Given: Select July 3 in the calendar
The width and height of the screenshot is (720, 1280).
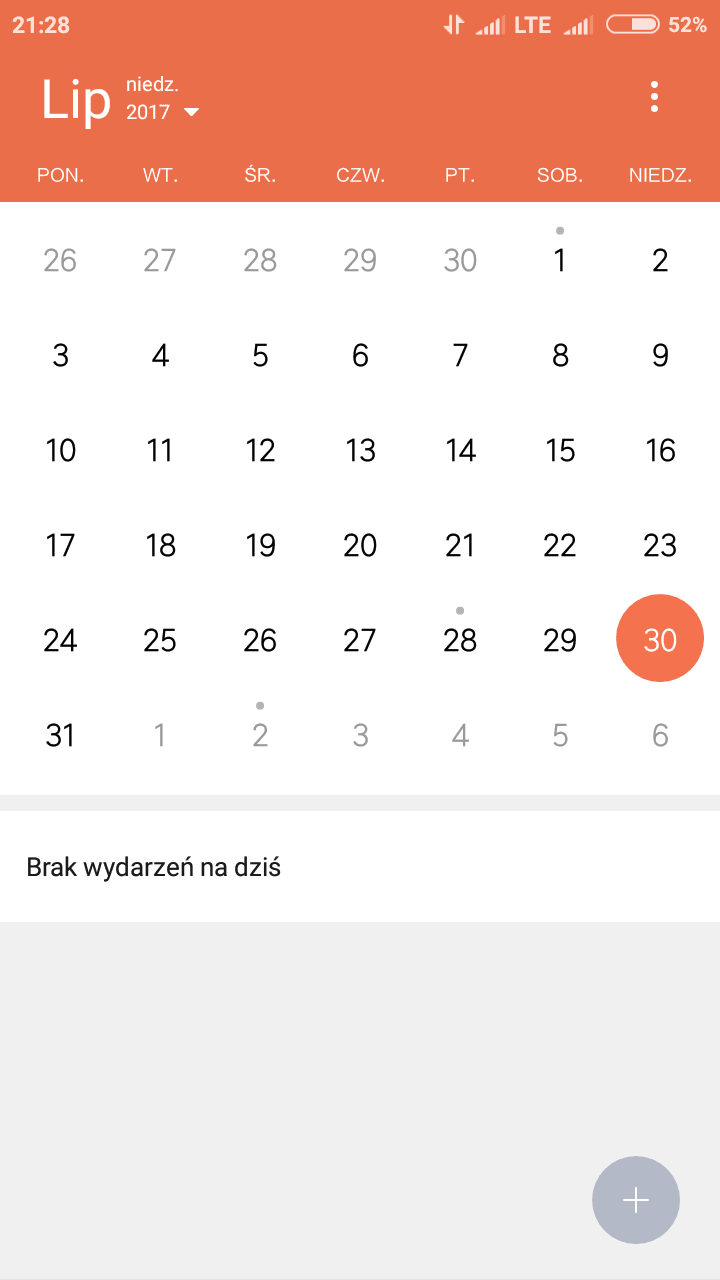Looking at the screenshot, I should (x=60, y=355).
